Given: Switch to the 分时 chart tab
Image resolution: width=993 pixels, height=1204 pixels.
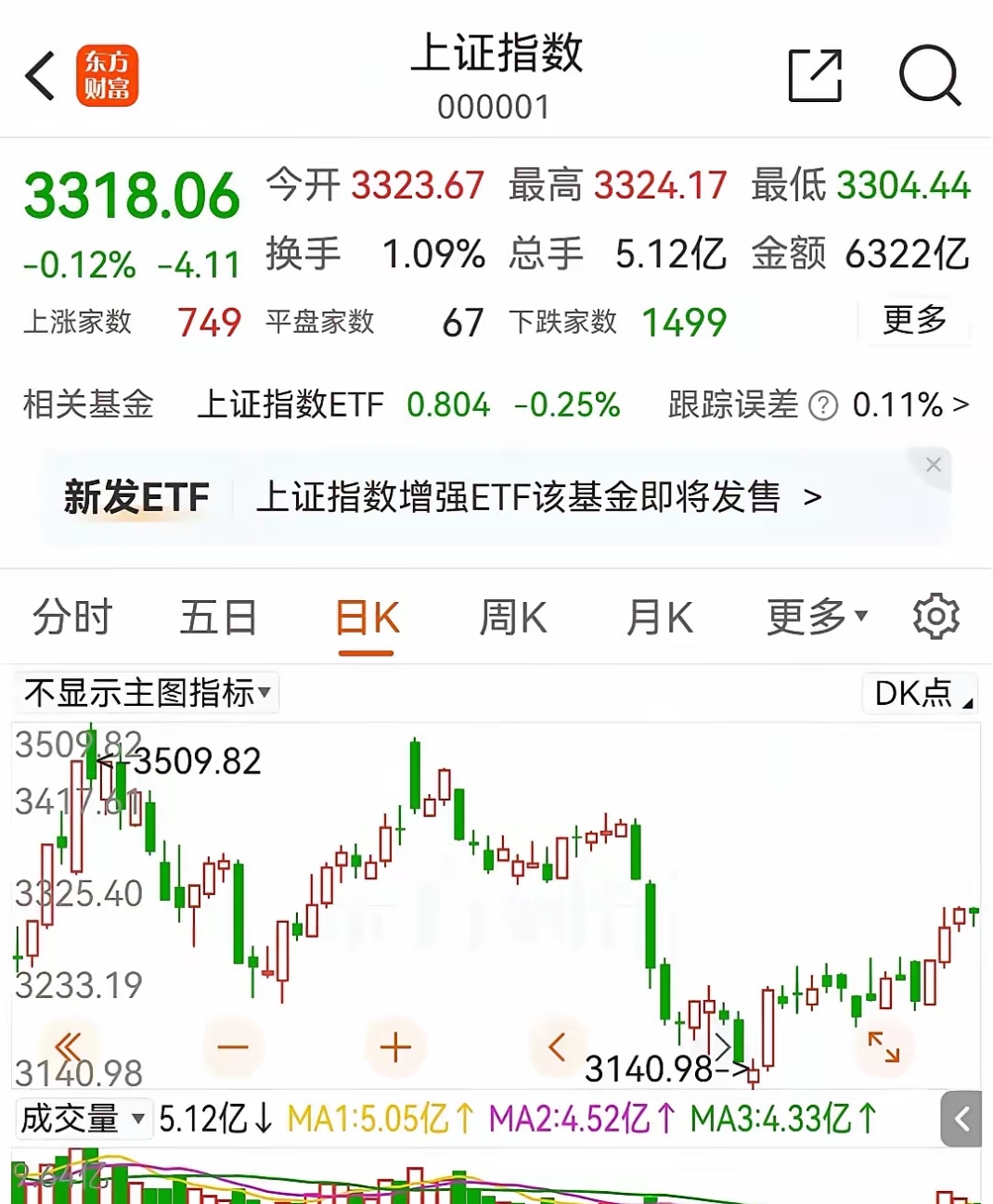Looking at the screenshot, I should click(72, 618).
